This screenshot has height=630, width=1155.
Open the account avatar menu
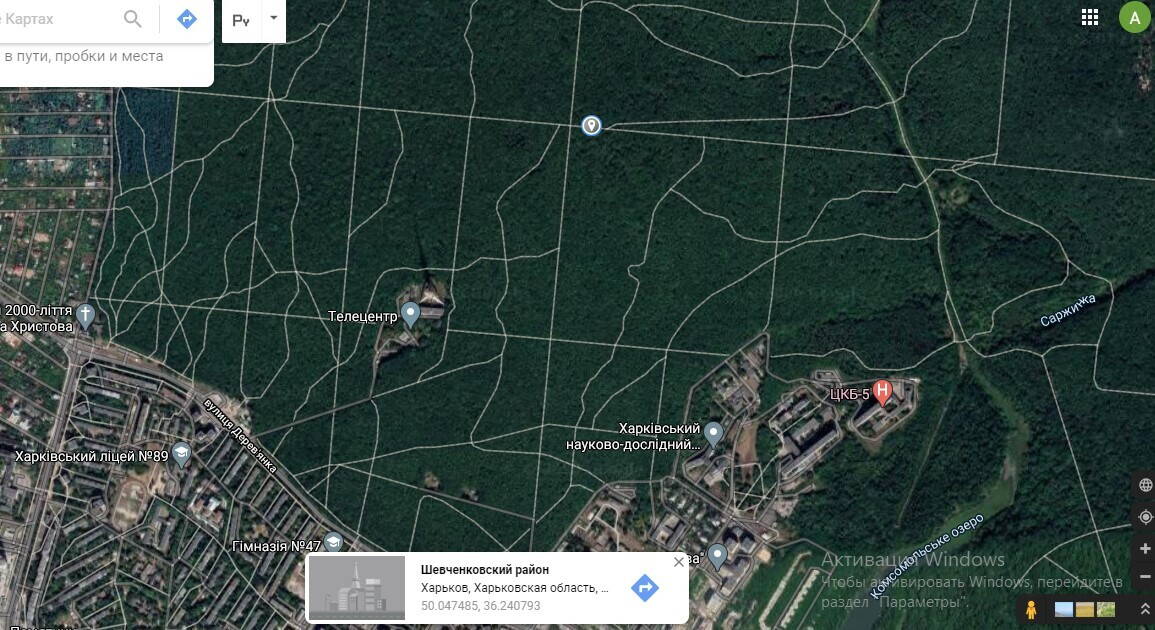click(x=1134, y=17)
